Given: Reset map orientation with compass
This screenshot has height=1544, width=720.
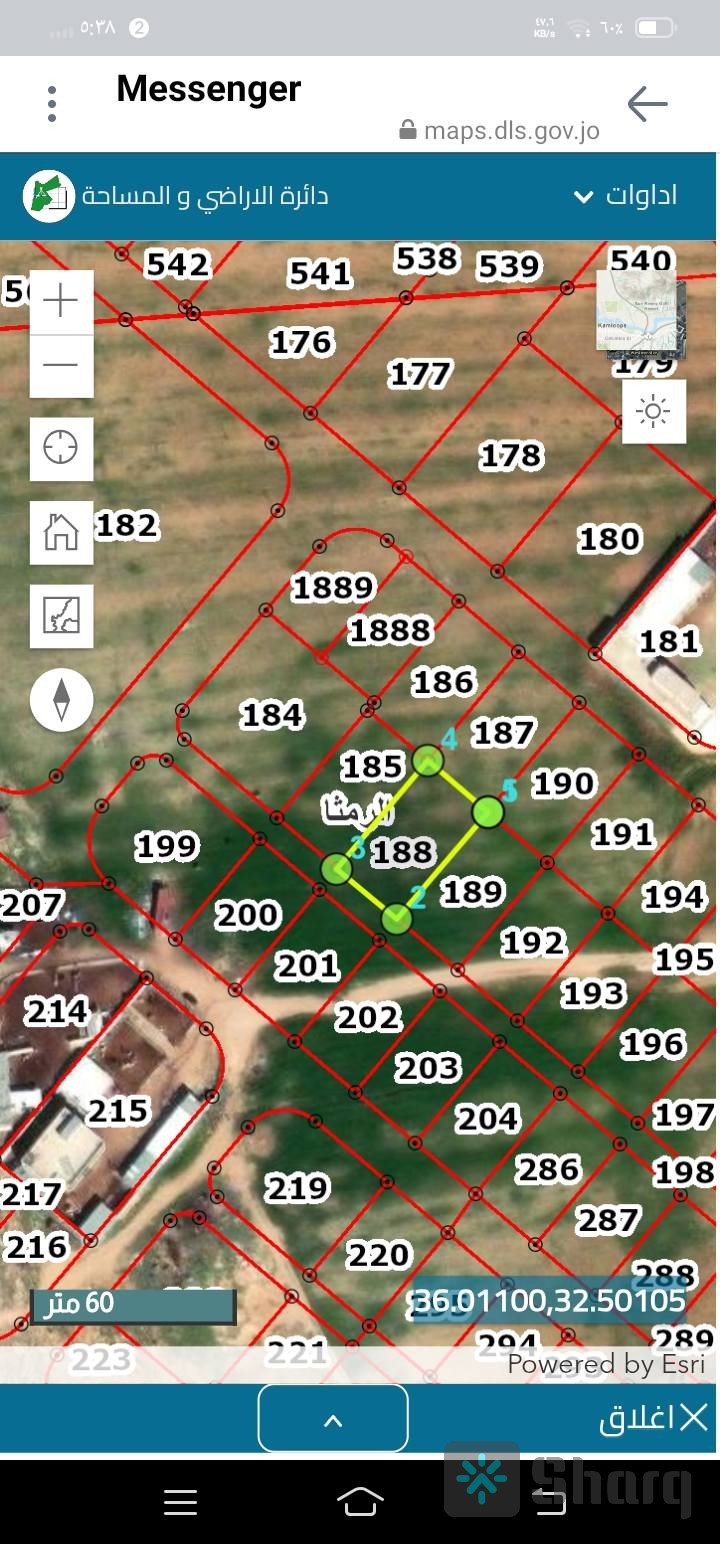Looking at the screenshot, I should [x=61, y=700].
